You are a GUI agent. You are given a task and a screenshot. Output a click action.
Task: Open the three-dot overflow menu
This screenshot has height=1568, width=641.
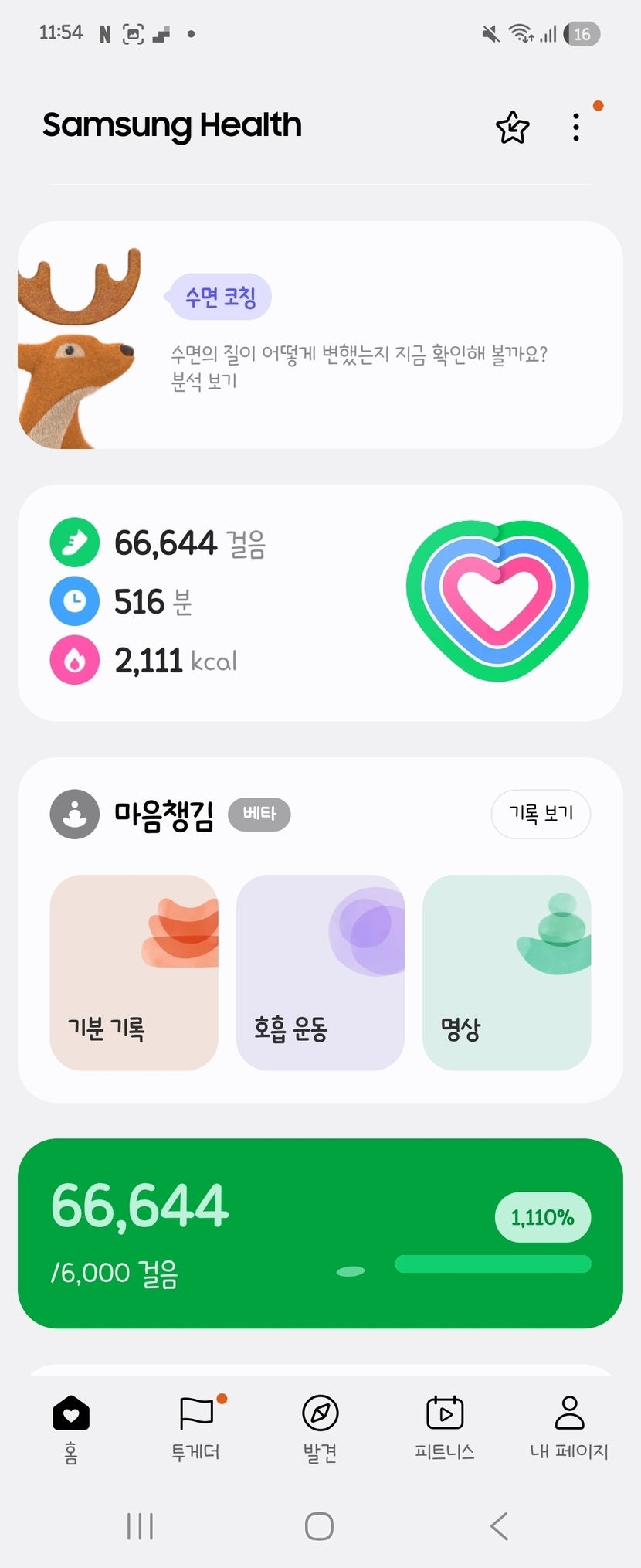576,128
